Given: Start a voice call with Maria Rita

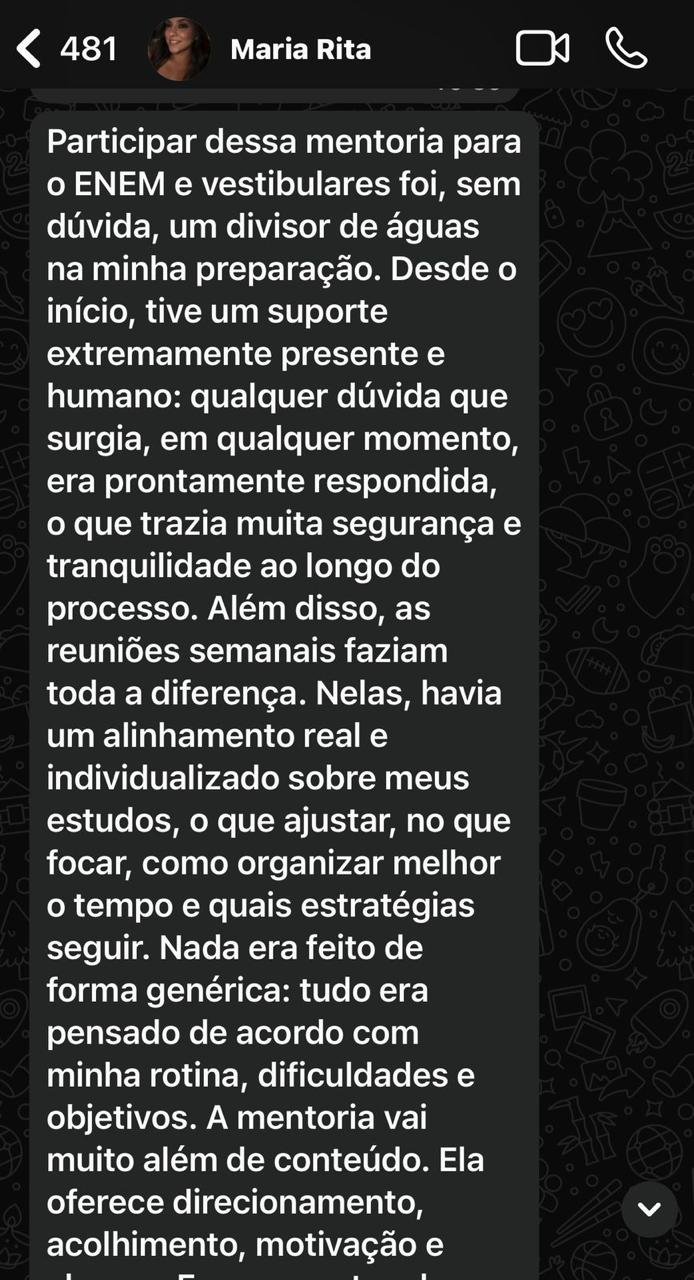Looking at the screenshot, I should click(x=627, y=48).
